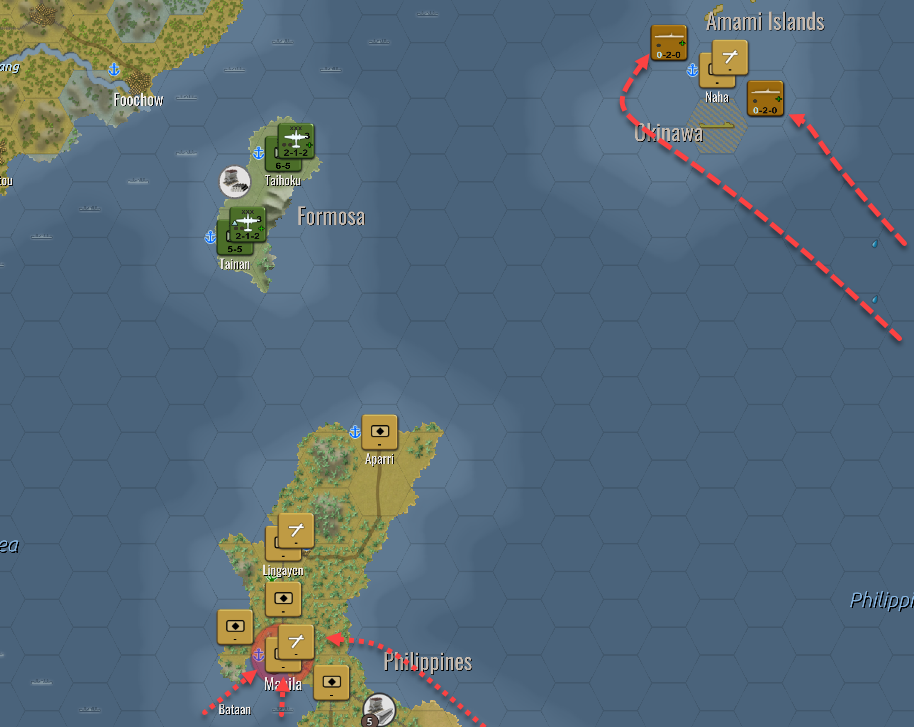Select the unit just south of Lingayen
The width and height of the screenshot is (914, 727).
pyautogui.click(x=284, y=600)
